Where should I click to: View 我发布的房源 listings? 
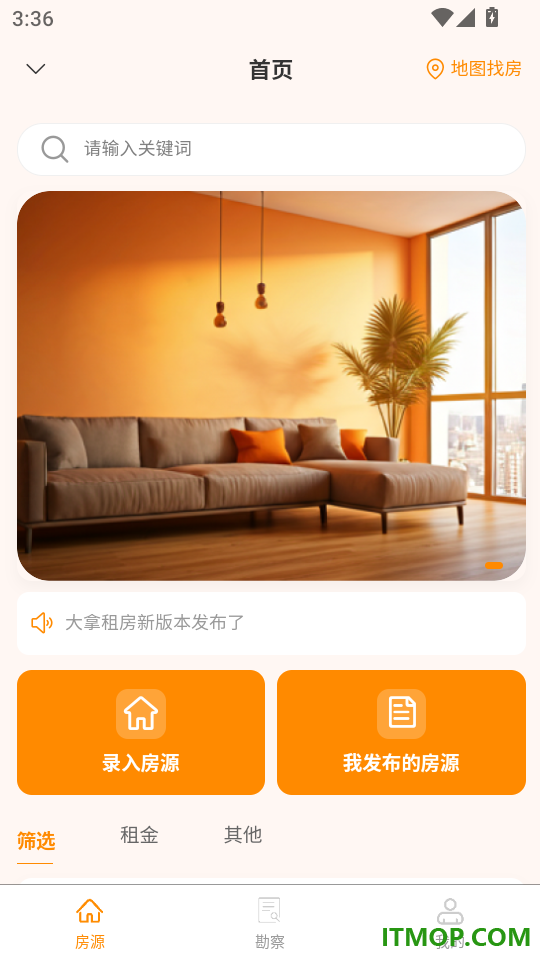point(402,732)
